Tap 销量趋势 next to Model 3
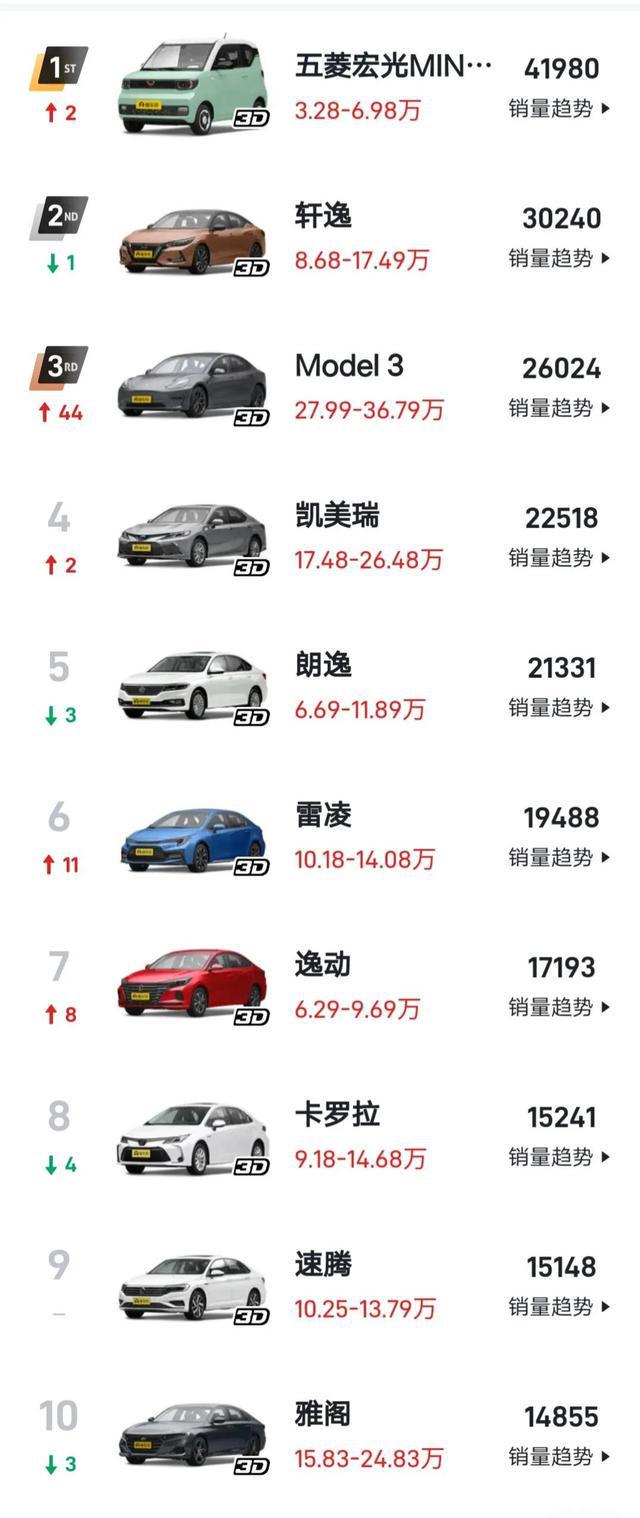640x1518 pixels. pos(558,408)
